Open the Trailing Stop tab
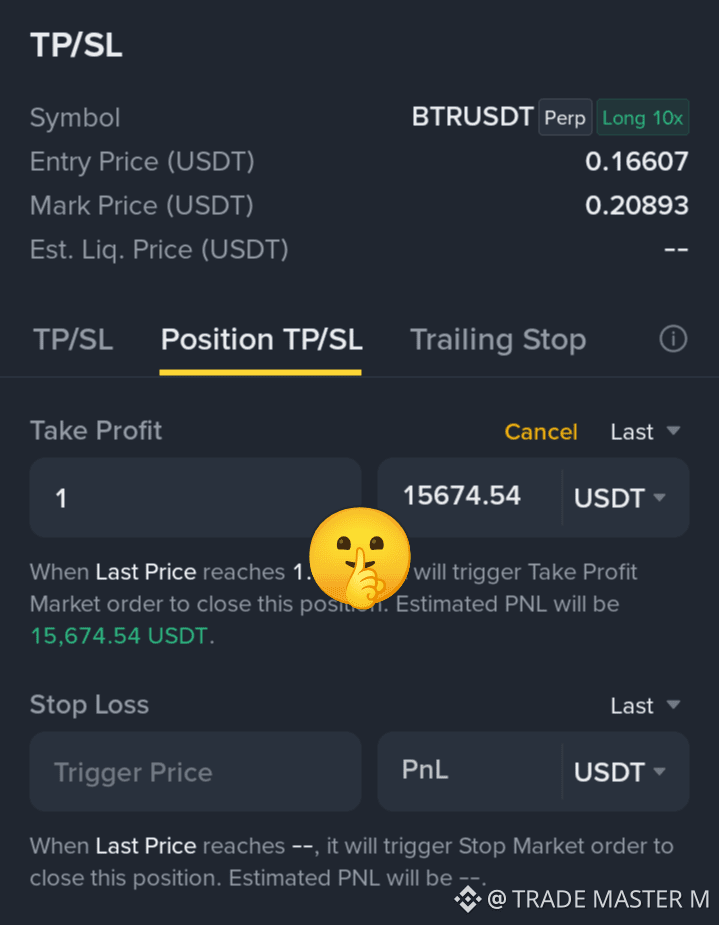 [x=498, y=340]
